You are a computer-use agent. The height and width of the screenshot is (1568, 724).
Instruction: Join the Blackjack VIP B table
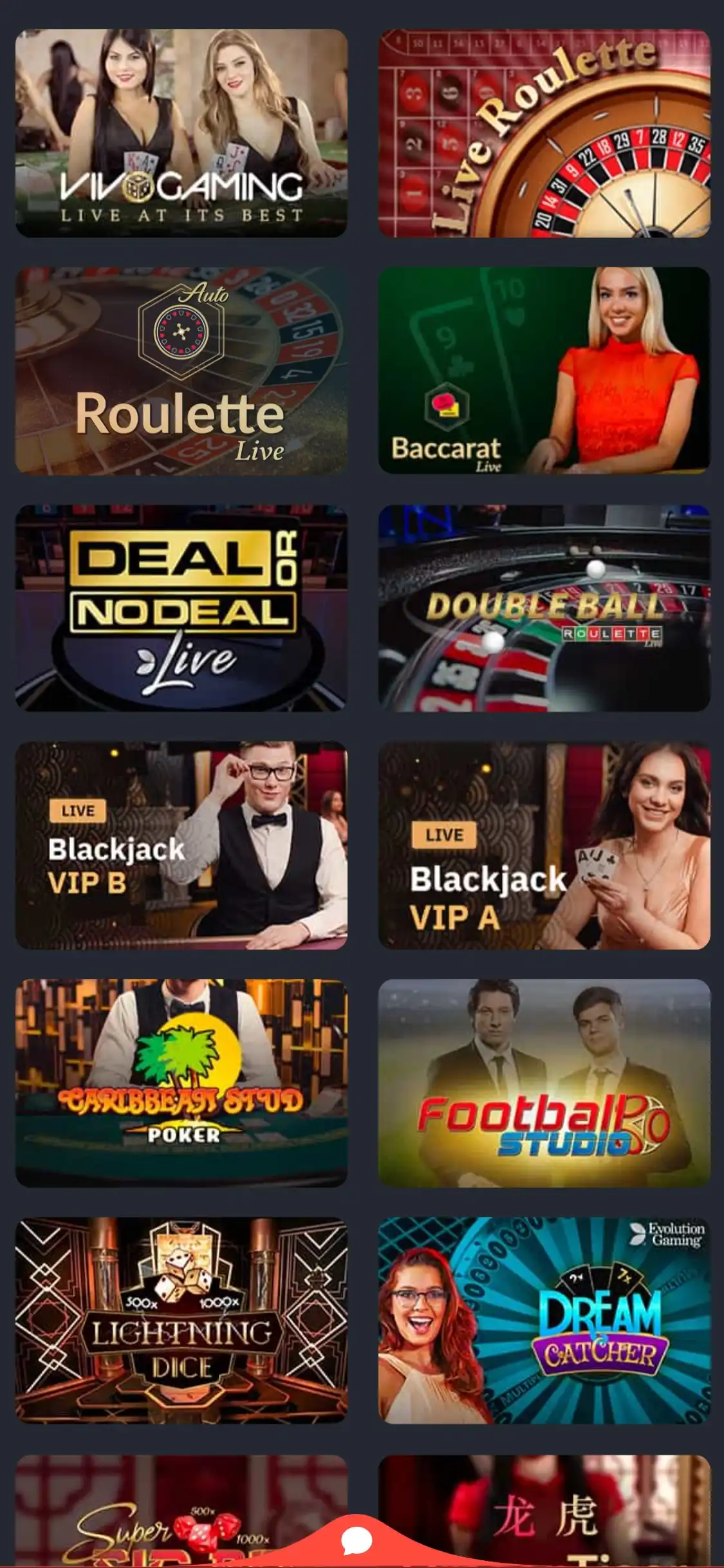click(x=181, y=846)
